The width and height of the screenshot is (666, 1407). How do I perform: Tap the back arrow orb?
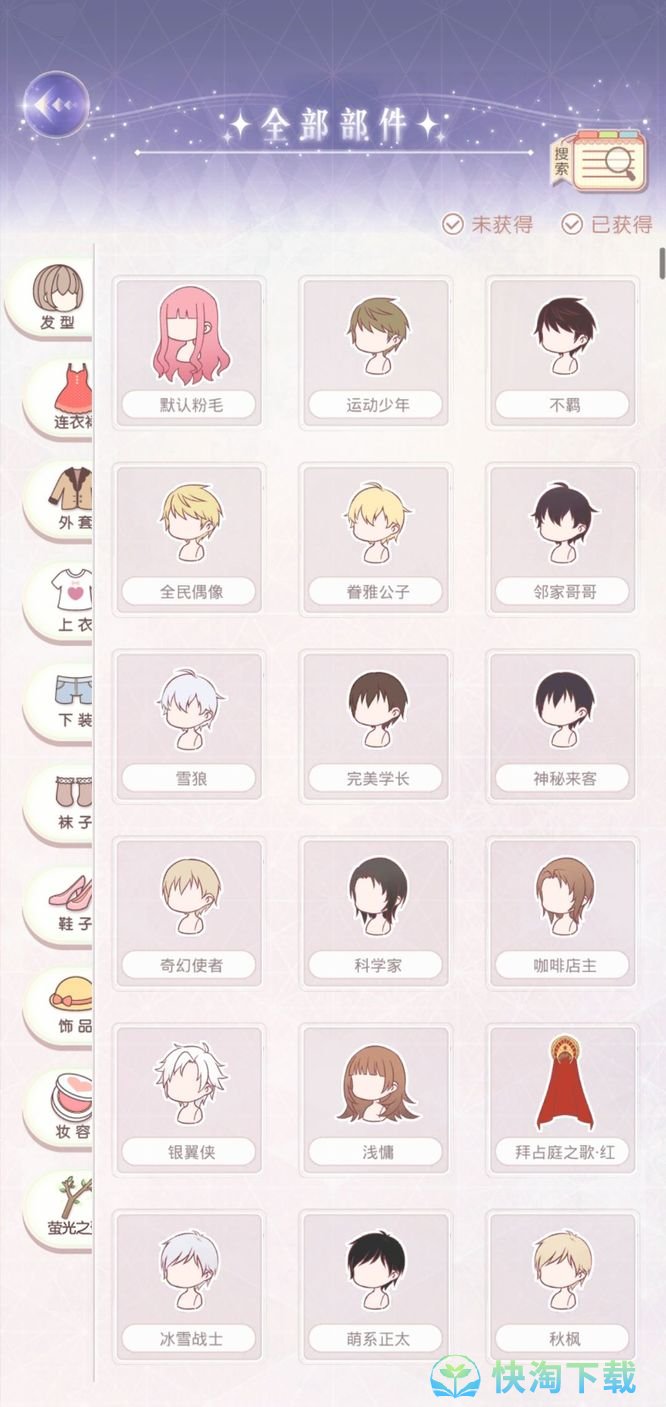(56, 104)
